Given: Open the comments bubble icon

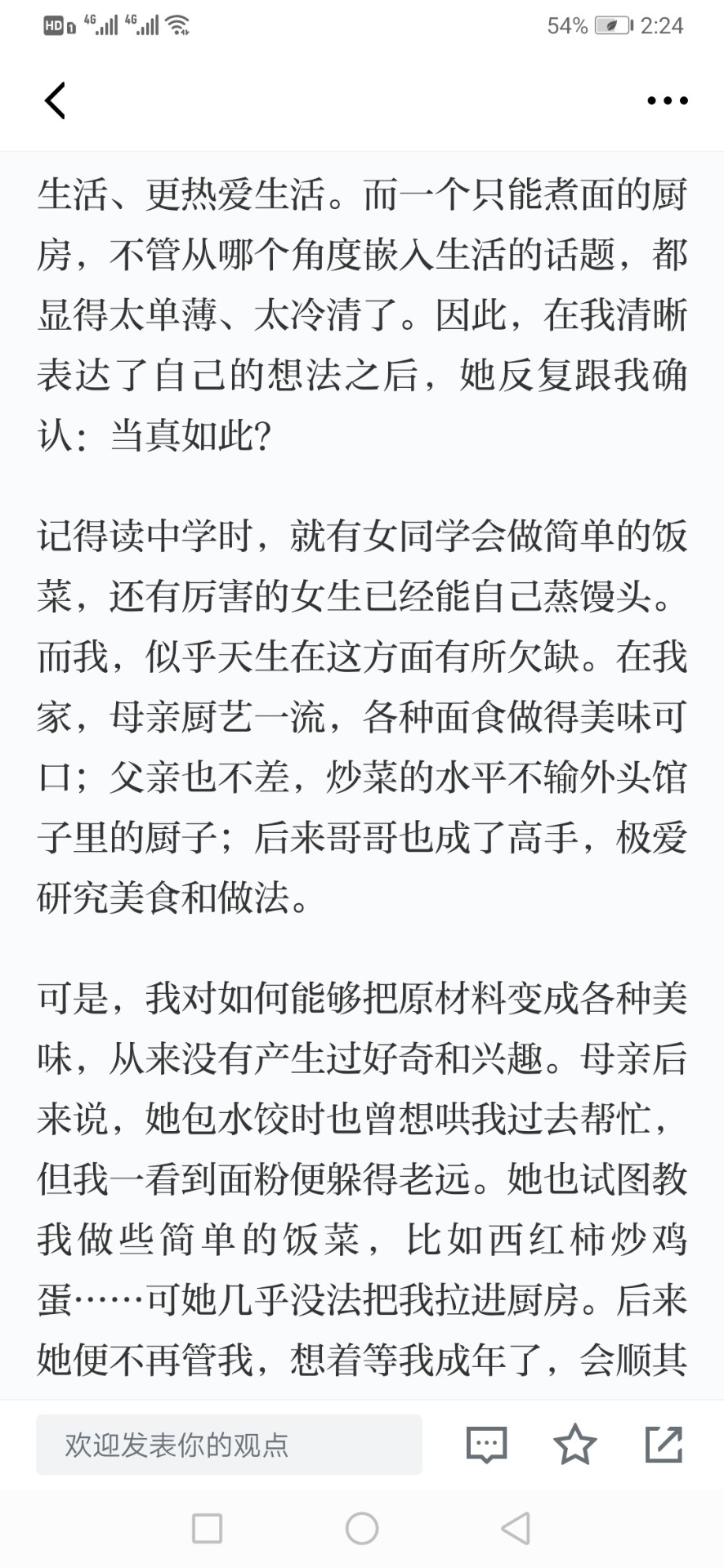Looking at the screenshot, I should 487,1445.
